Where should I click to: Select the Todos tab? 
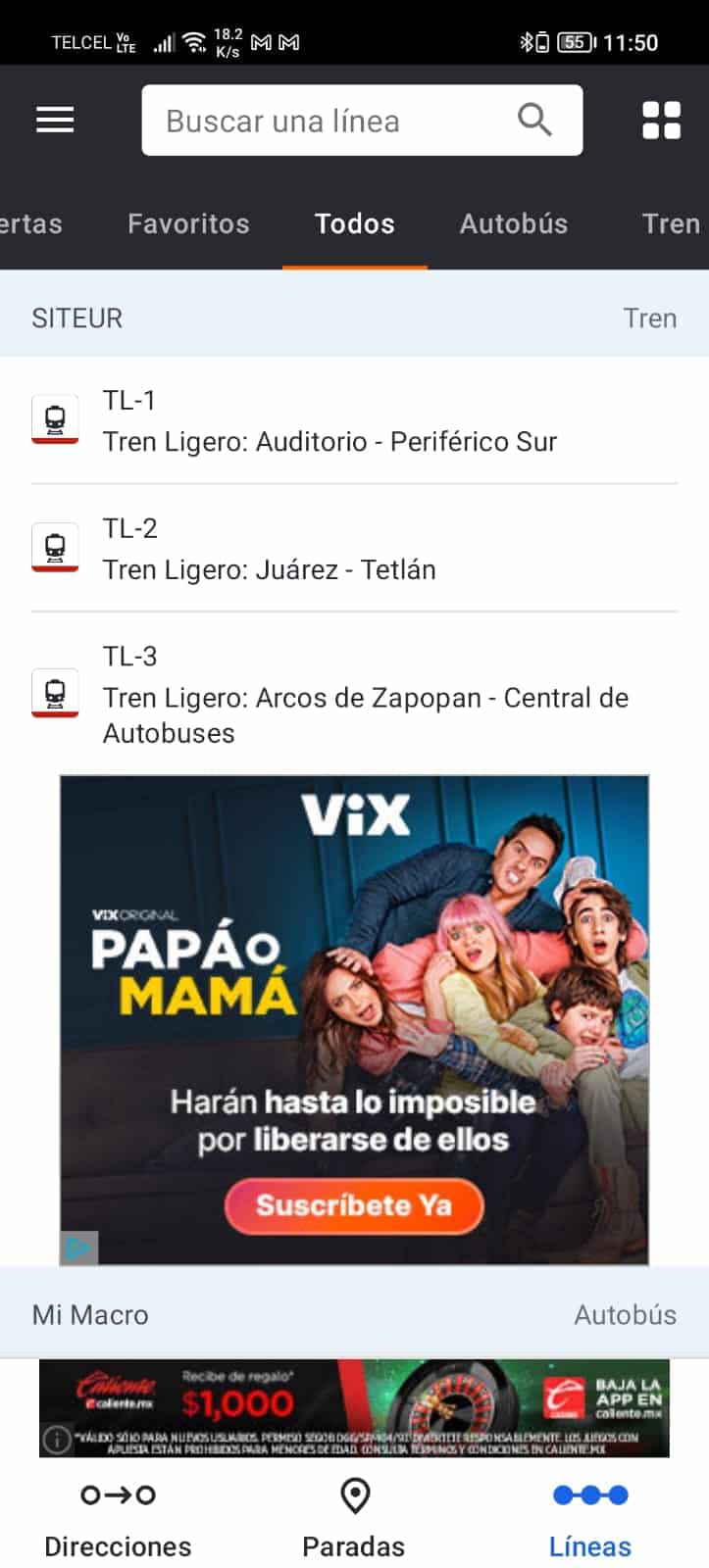(354, 223)
